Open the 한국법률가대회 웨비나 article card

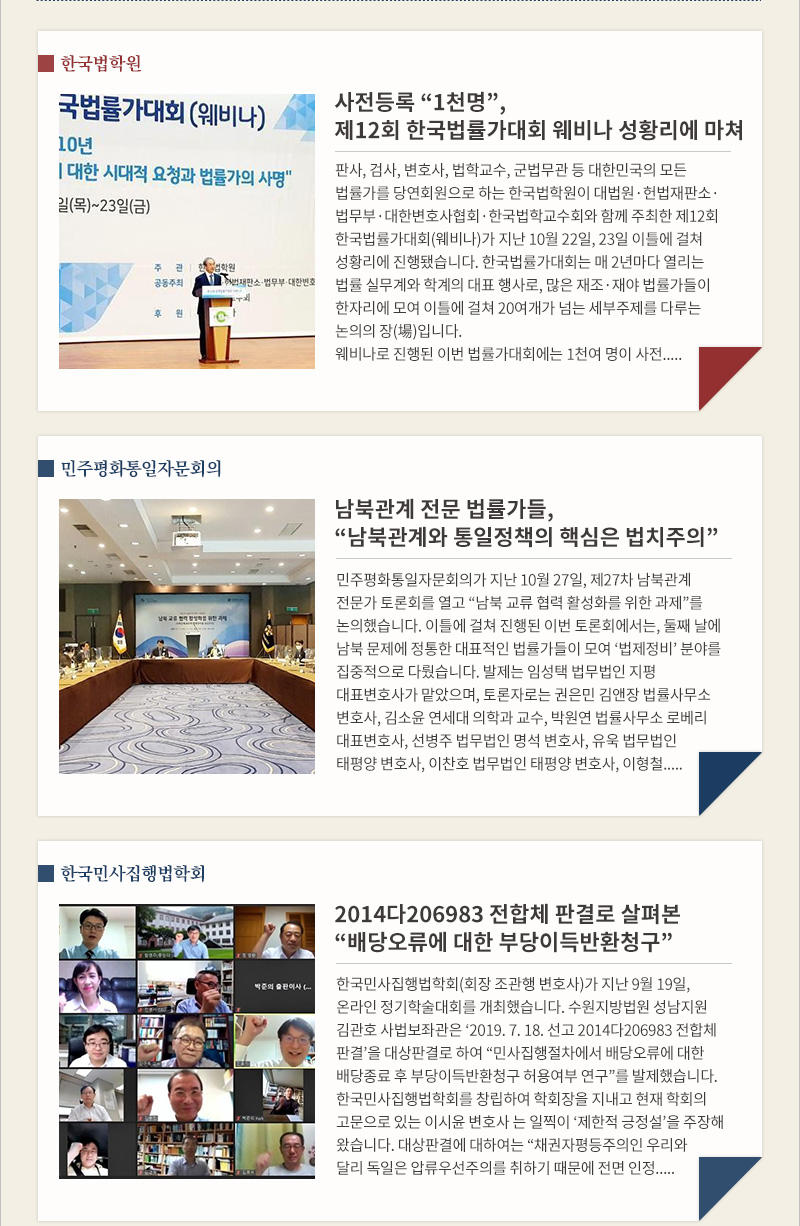click(538, 117)
